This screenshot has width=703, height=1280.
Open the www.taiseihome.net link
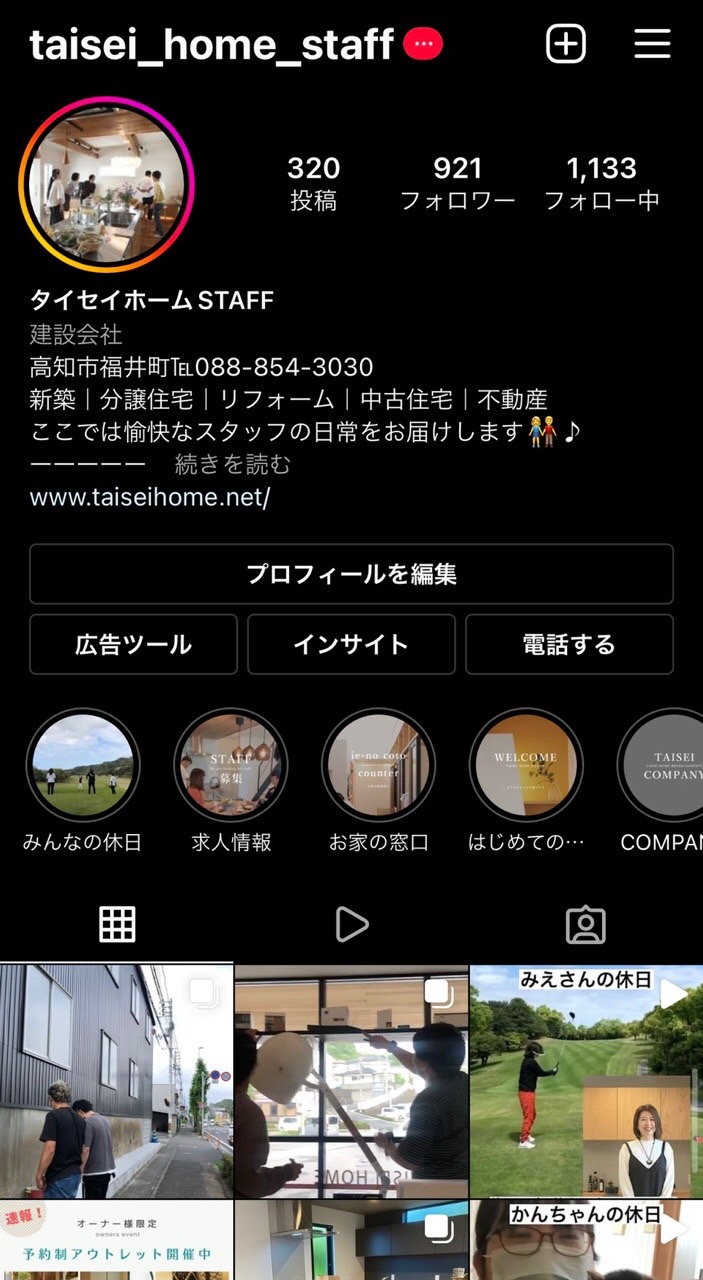point(150,497)
